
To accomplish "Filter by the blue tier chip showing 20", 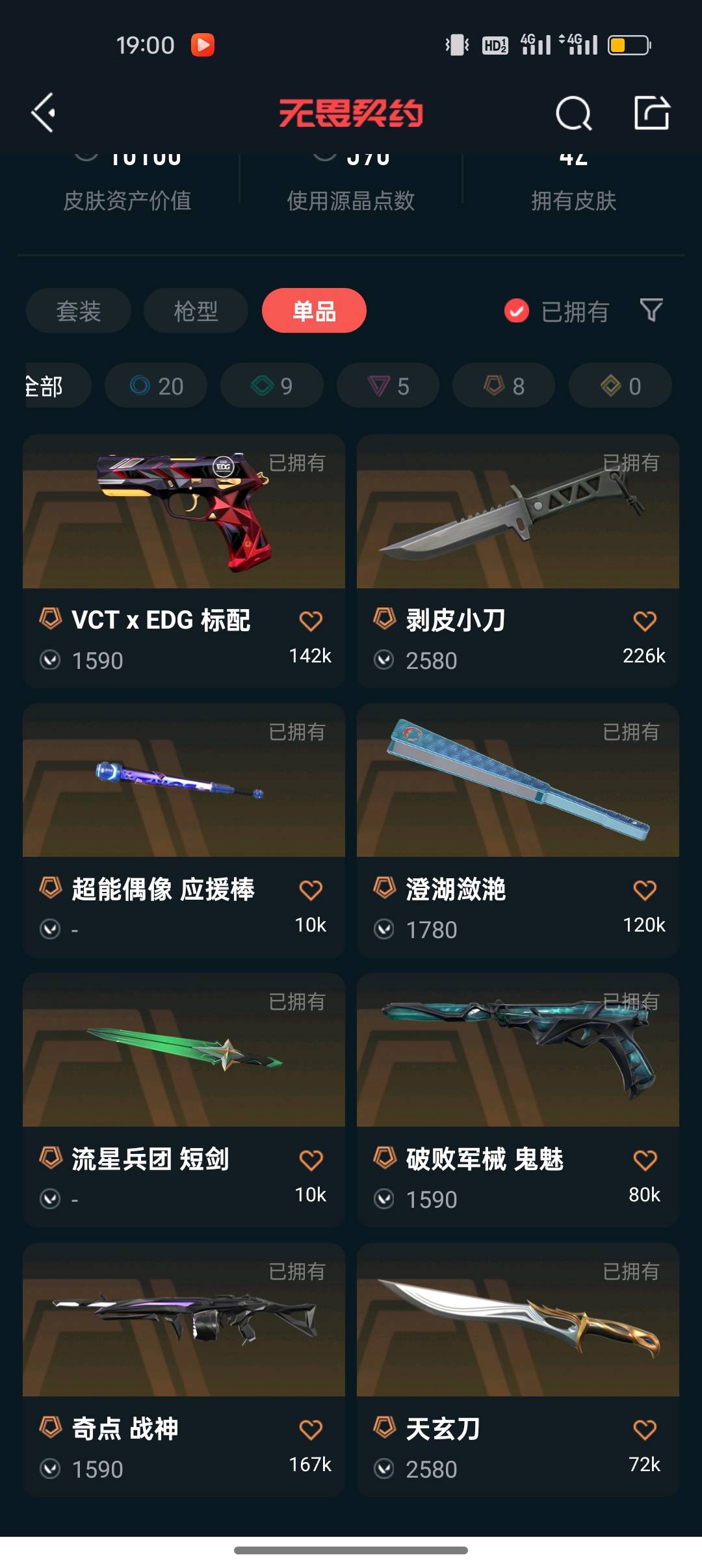I will tap(157, 385).
